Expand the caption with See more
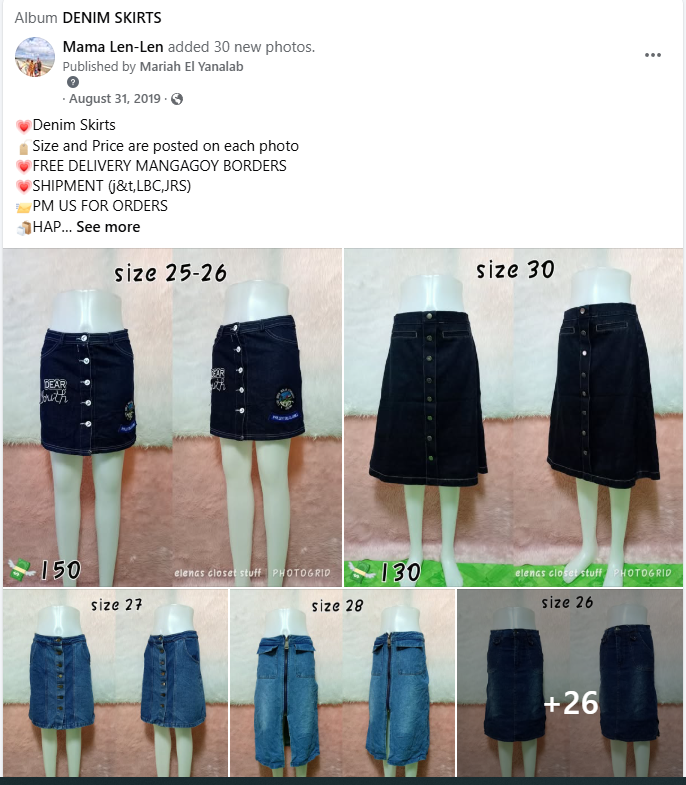 click(x=108, y=227)
